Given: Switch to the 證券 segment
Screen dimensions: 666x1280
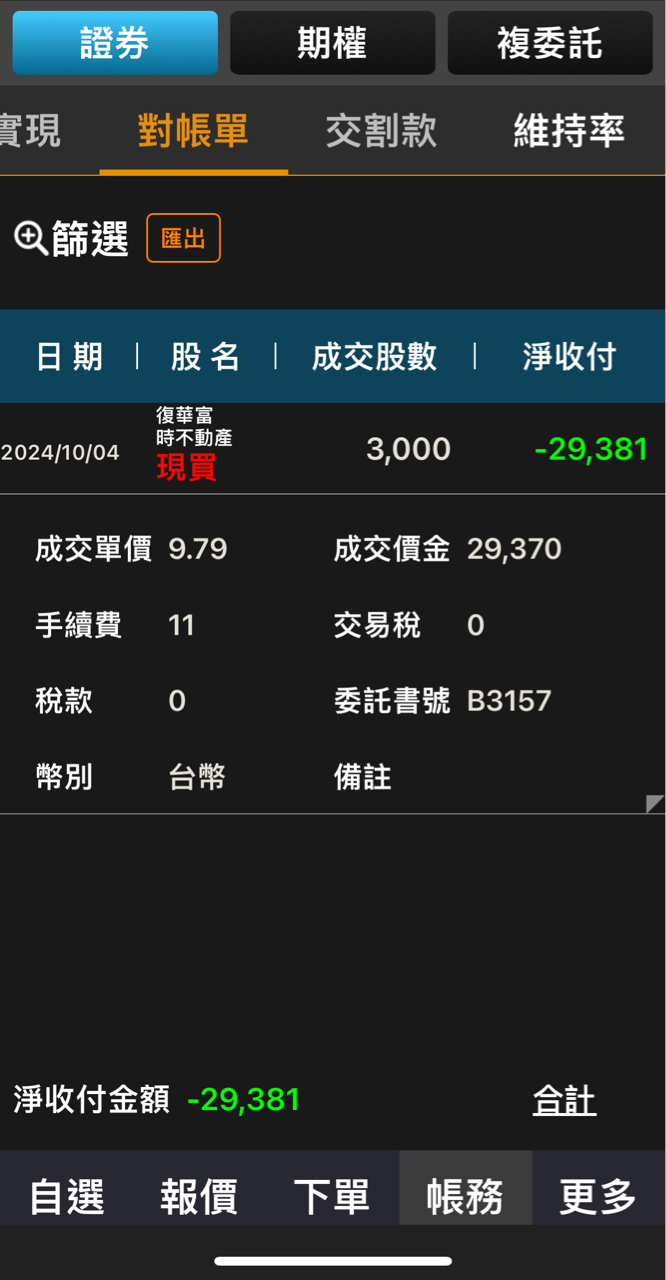Looking at the screenshot, I should point(115,43).
